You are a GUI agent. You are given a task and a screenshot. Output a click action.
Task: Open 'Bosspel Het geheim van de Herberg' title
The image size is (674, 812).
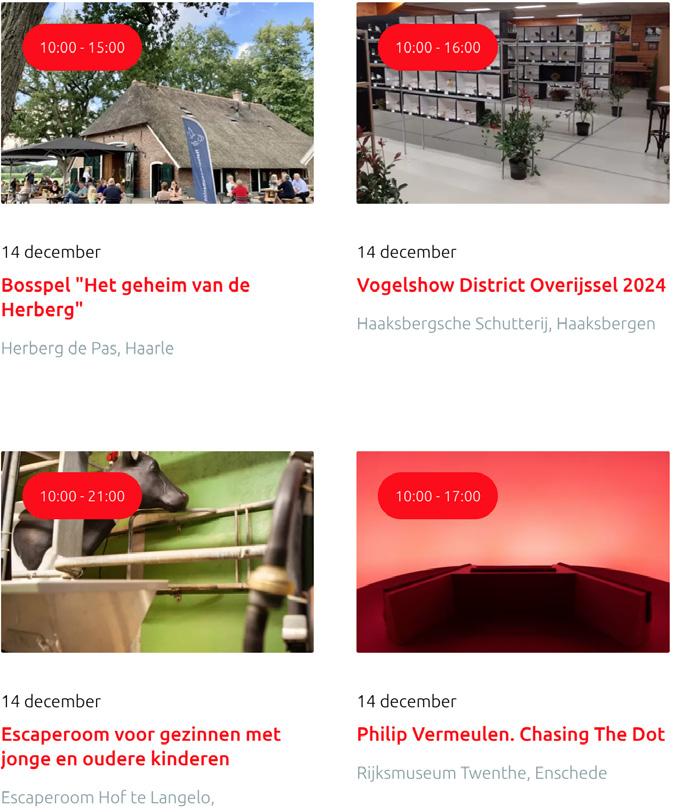pyautogui.click(x=126, y=297)
